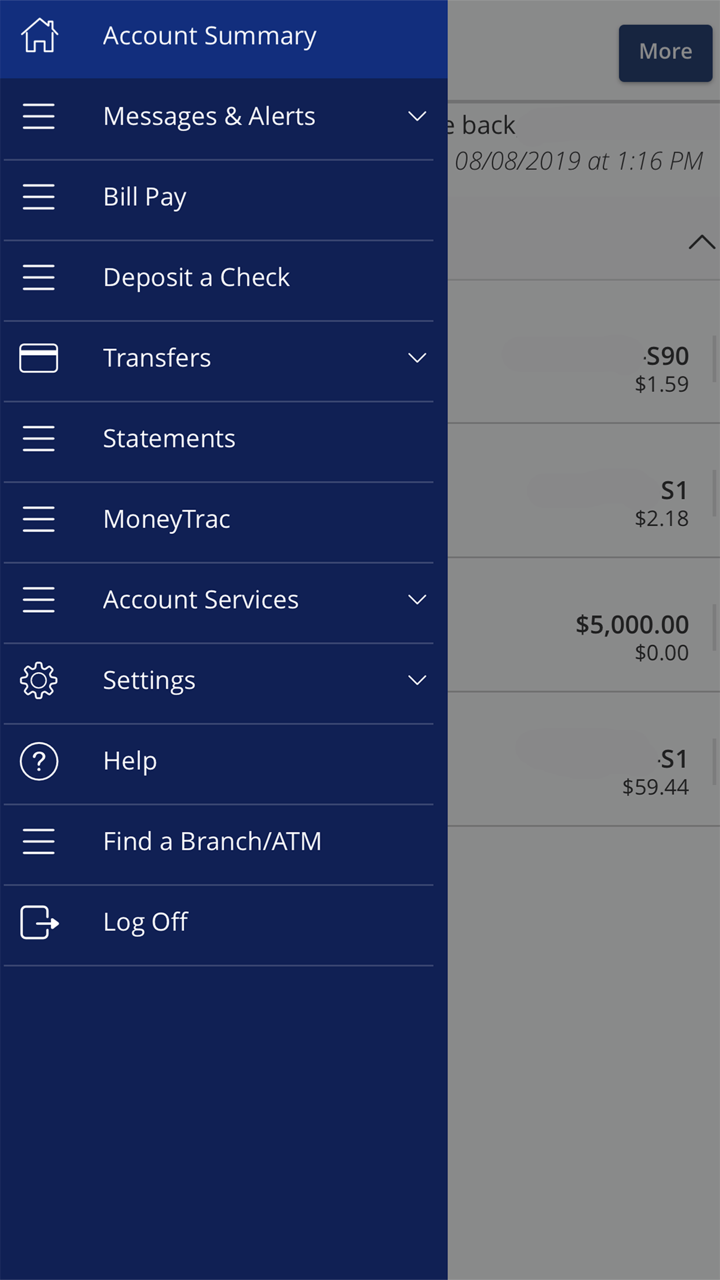Open Bill Pay from the menu
The height and width of the screenshot is (1280, 720).
click(144, 196)
